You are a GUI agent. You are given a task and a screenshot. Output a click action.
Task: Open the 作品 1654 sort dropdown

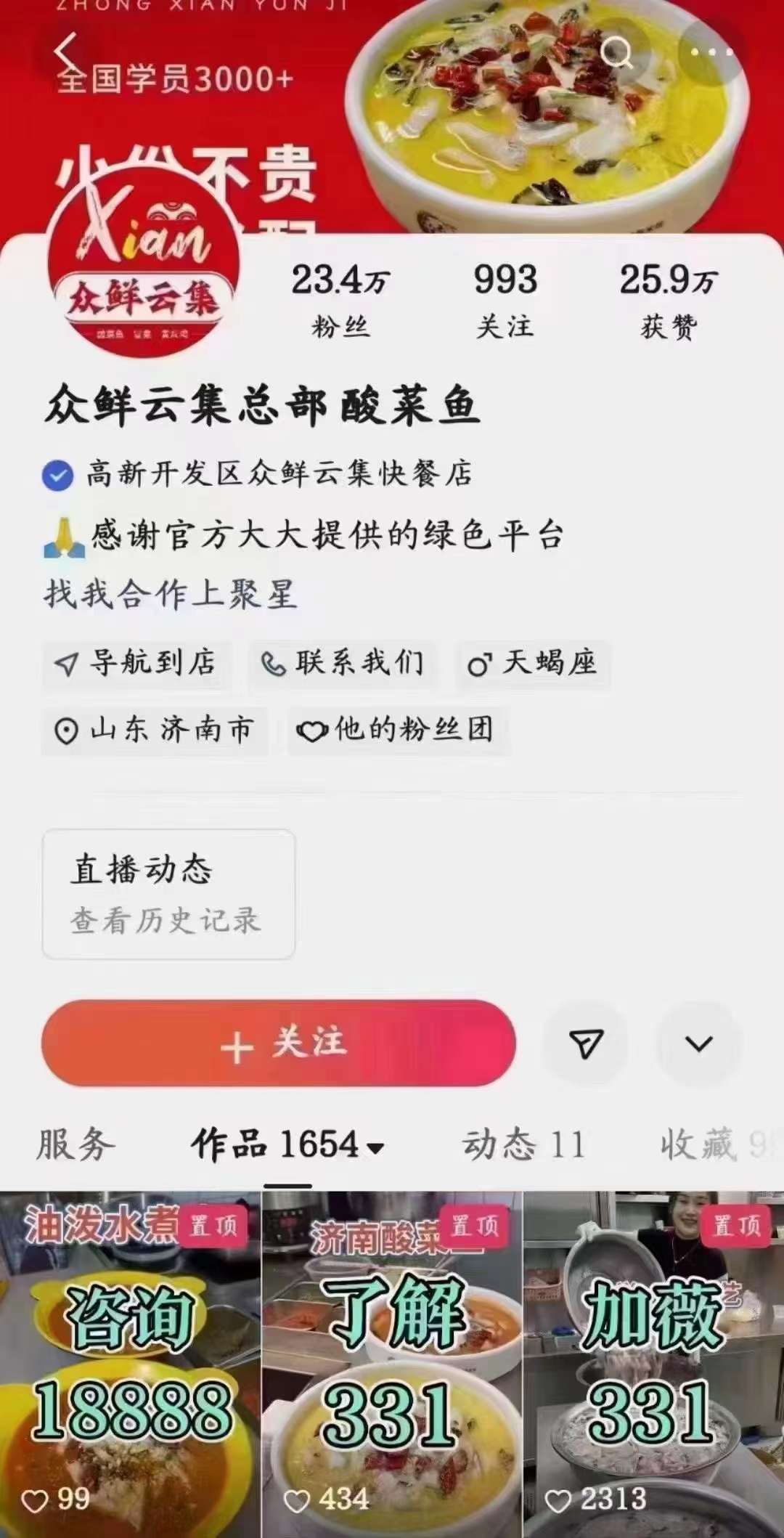(x=287, y=1144)
